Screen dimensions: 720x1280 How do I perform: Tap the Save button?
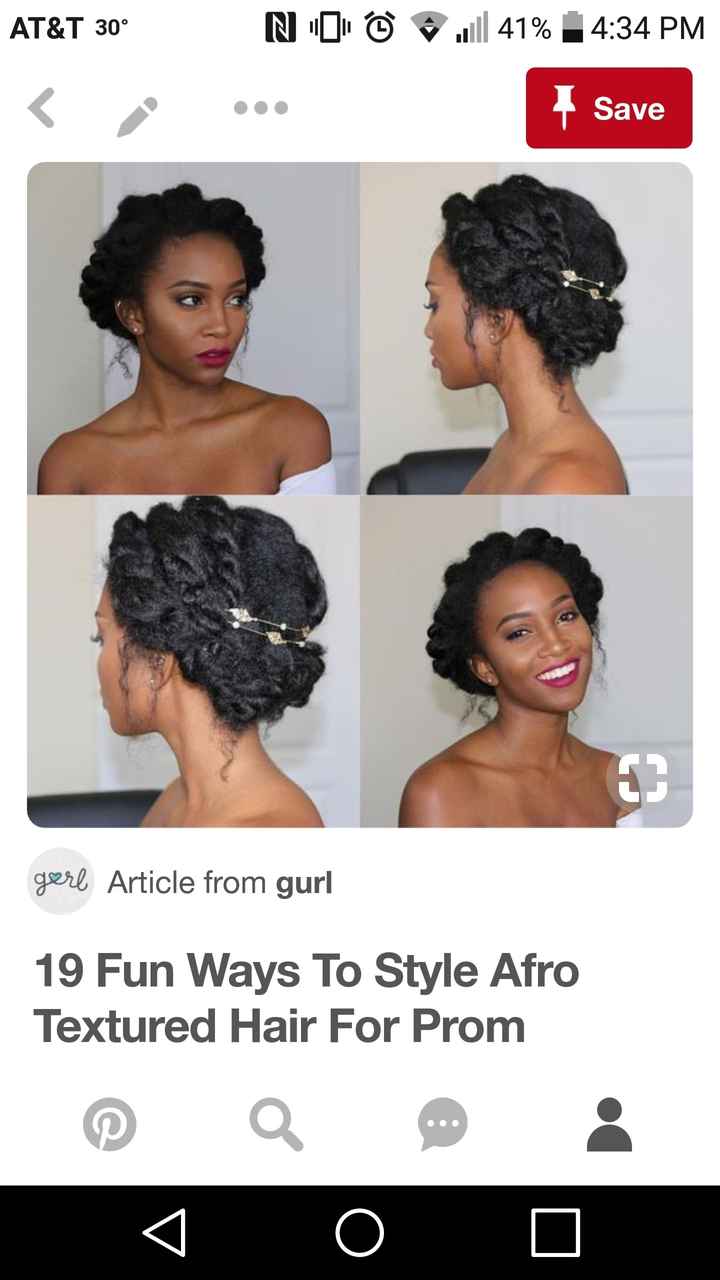tap(608, 108)
